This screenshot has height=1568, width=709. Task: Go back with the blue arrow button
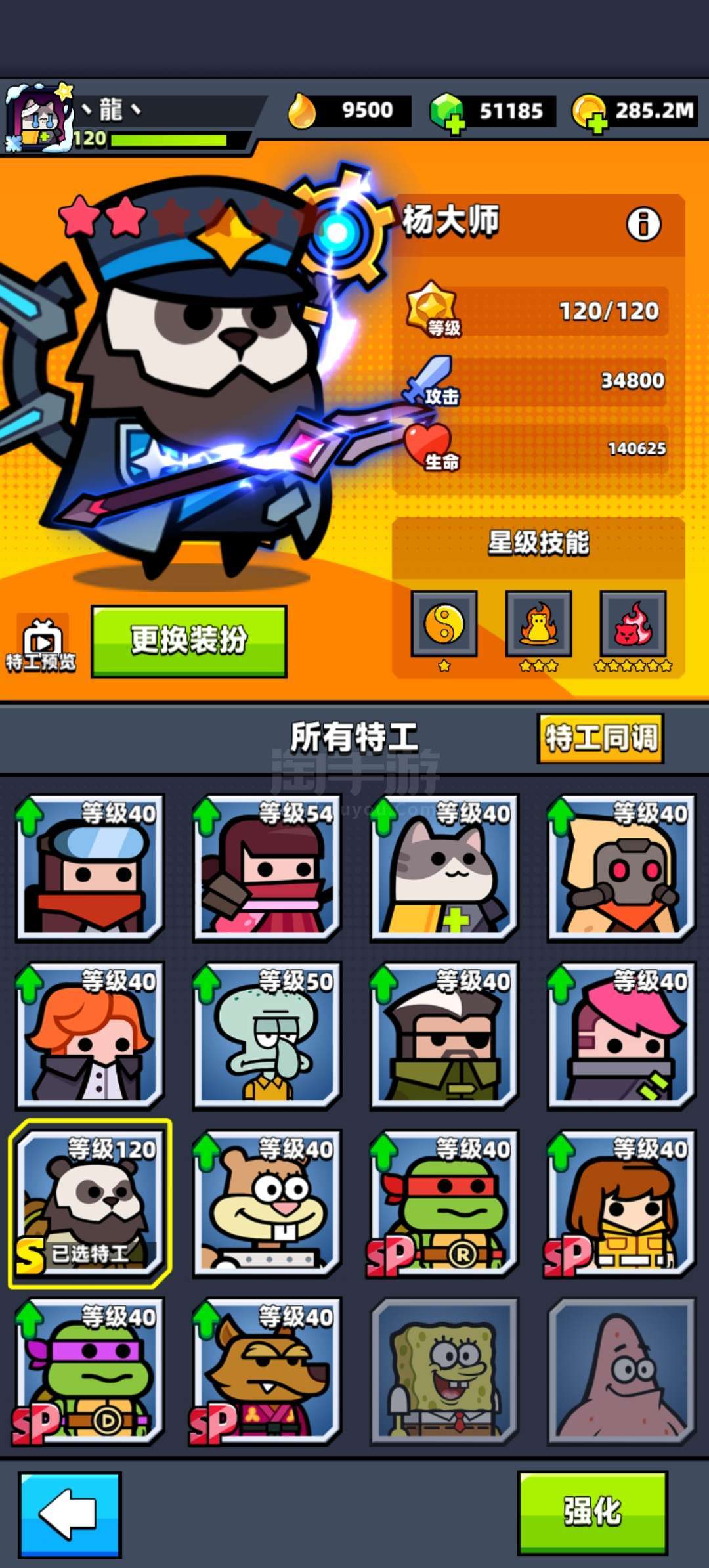tap(70, 1514)
